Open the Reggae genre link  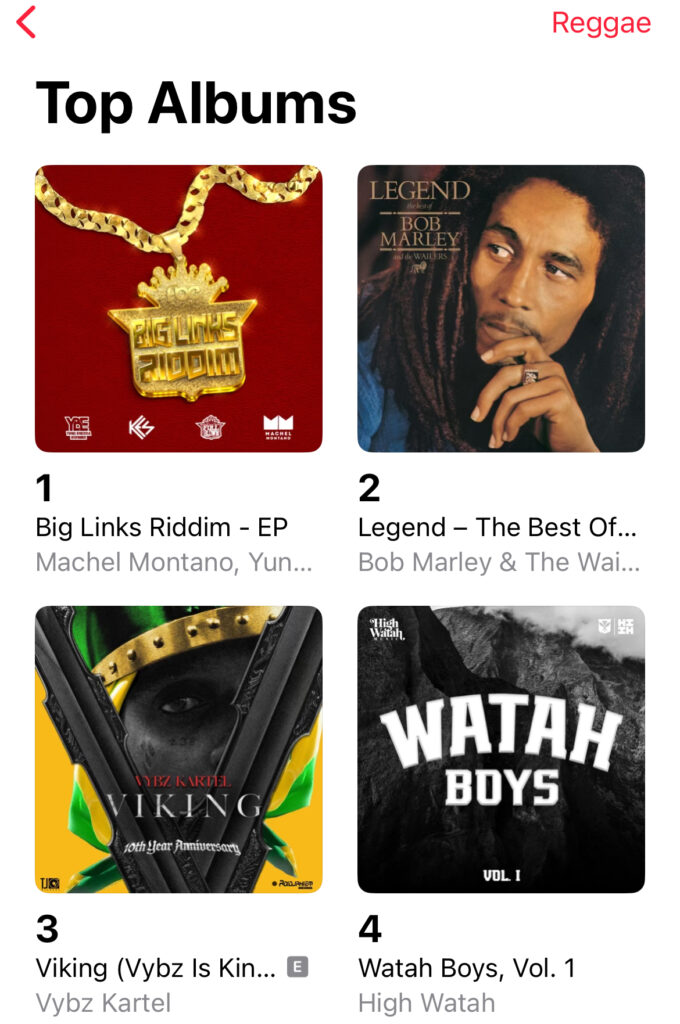[x=600, y=23]
